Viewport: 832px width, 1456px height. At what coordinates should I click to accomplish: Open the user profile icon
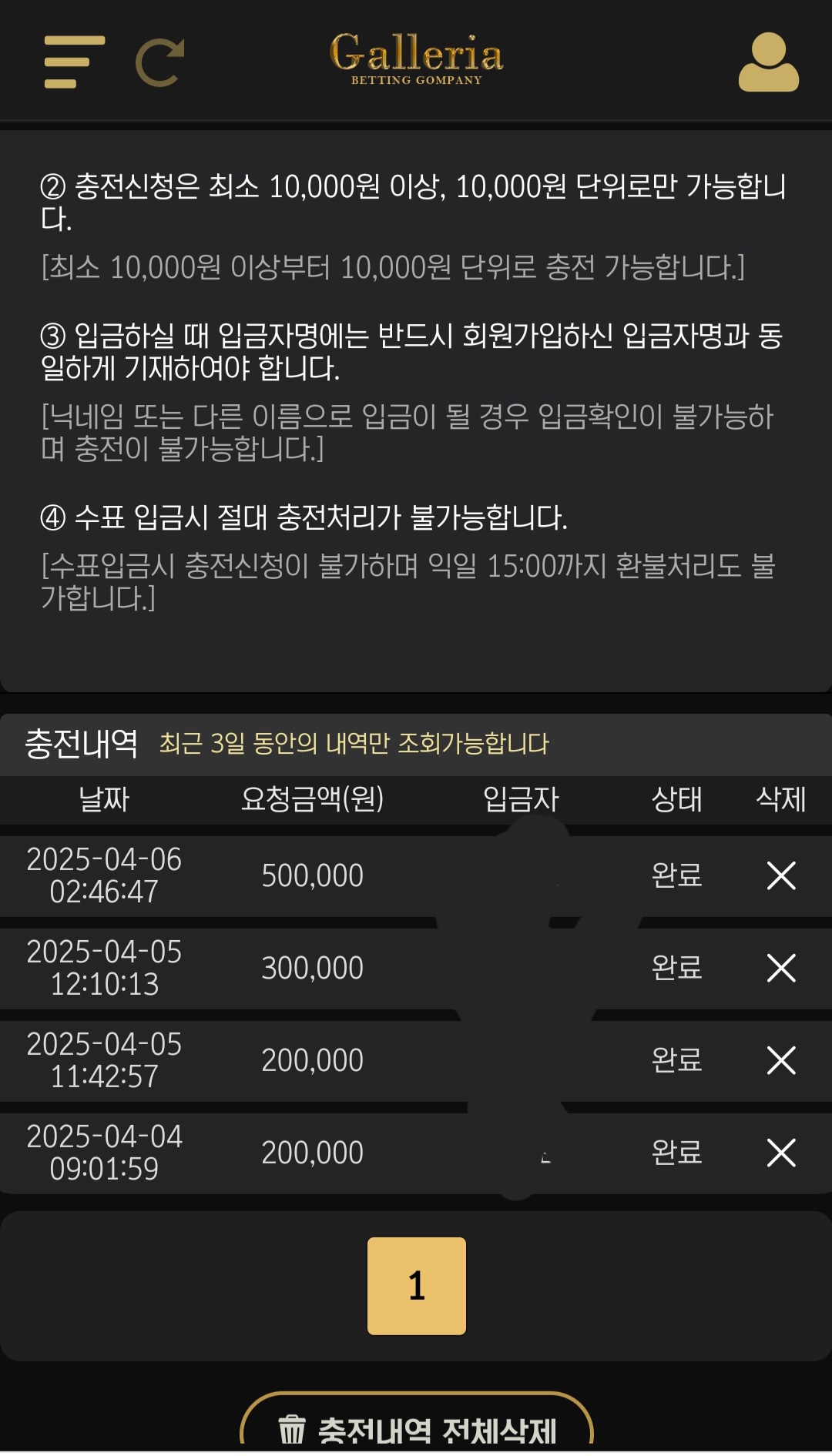pyautogui.click(x=768, y=62)
